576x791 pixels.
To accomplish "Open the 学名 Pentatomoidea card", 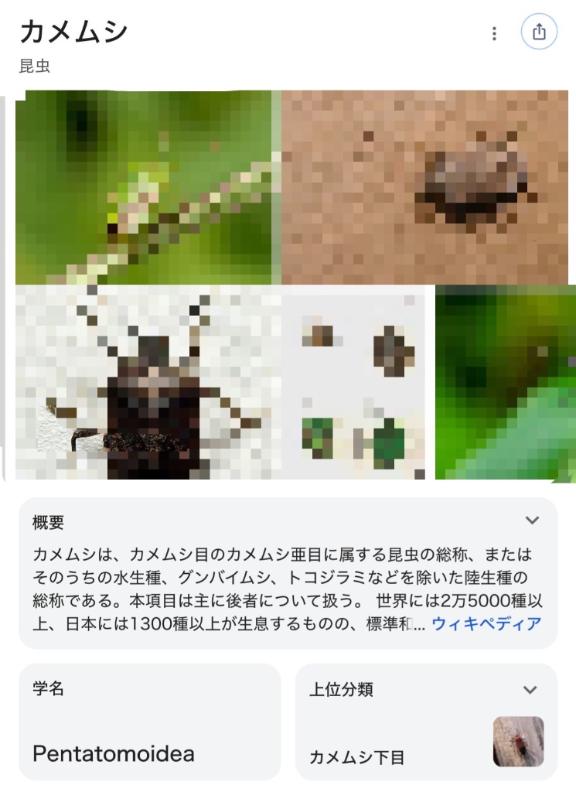I will pos(150,722).
